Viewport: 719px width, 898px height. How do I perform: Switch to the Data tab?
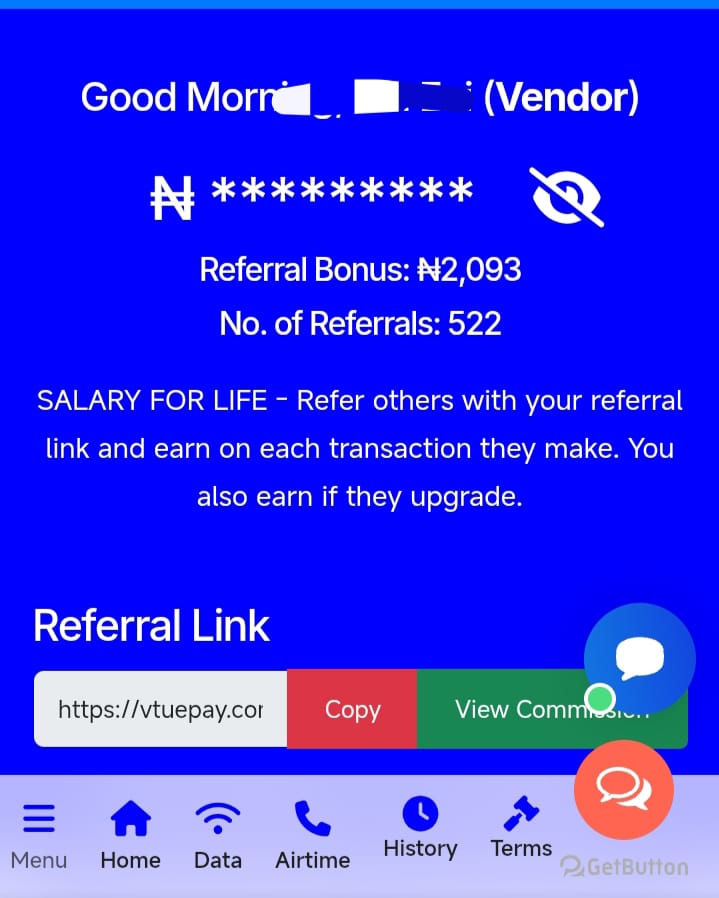(x=218, y=834)
